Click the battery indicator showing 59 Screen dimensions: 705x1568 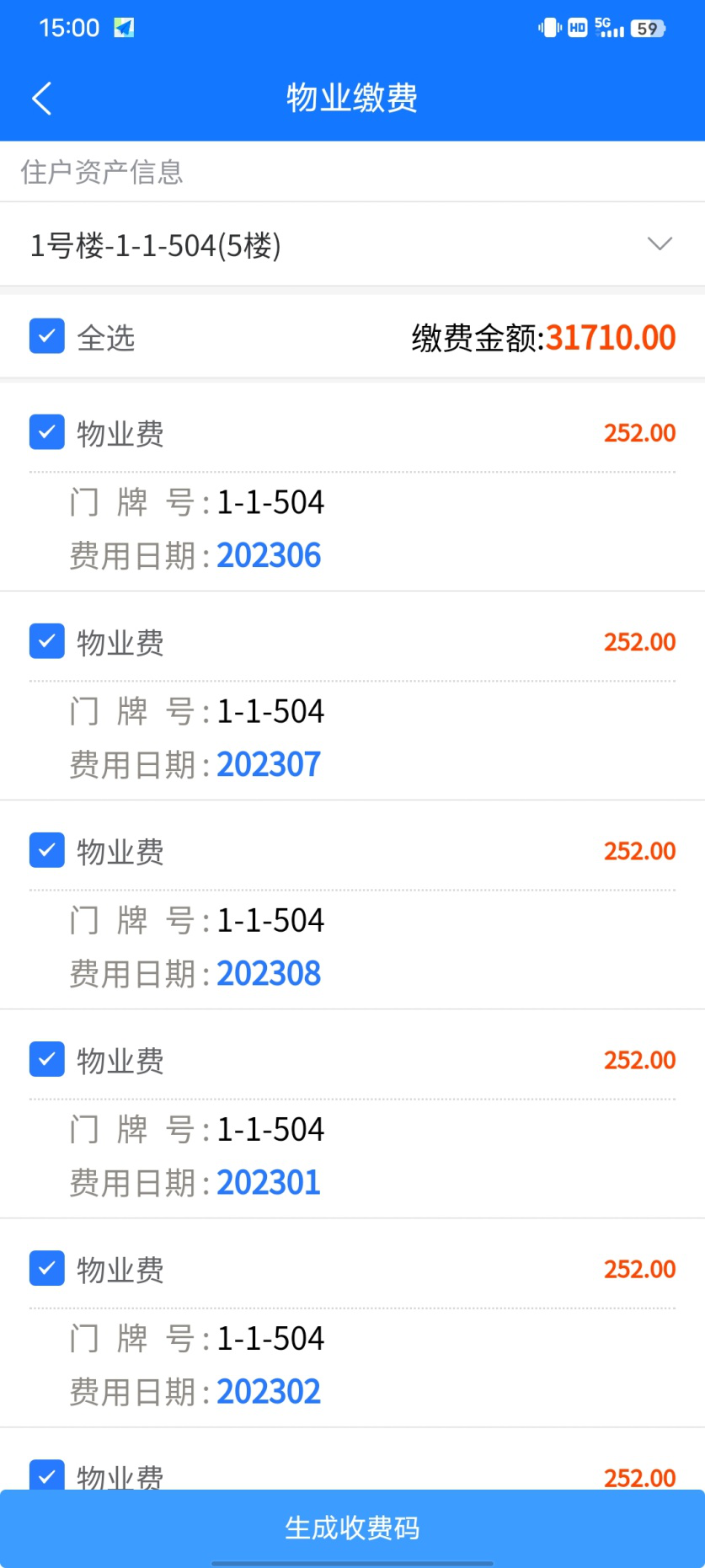coord(649,28)
